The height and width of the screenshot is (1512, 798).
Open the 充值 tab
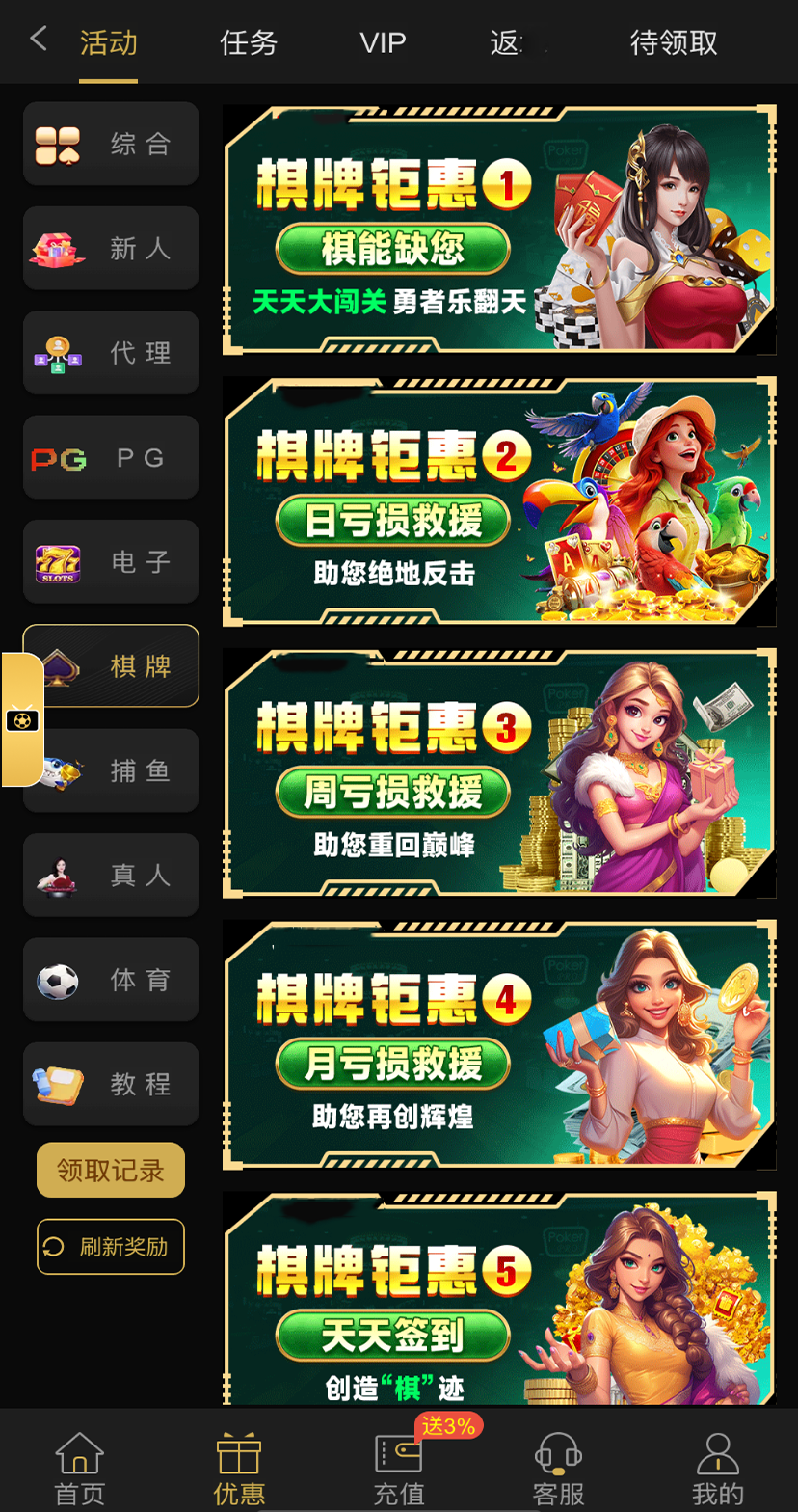tap(399, 1470)
